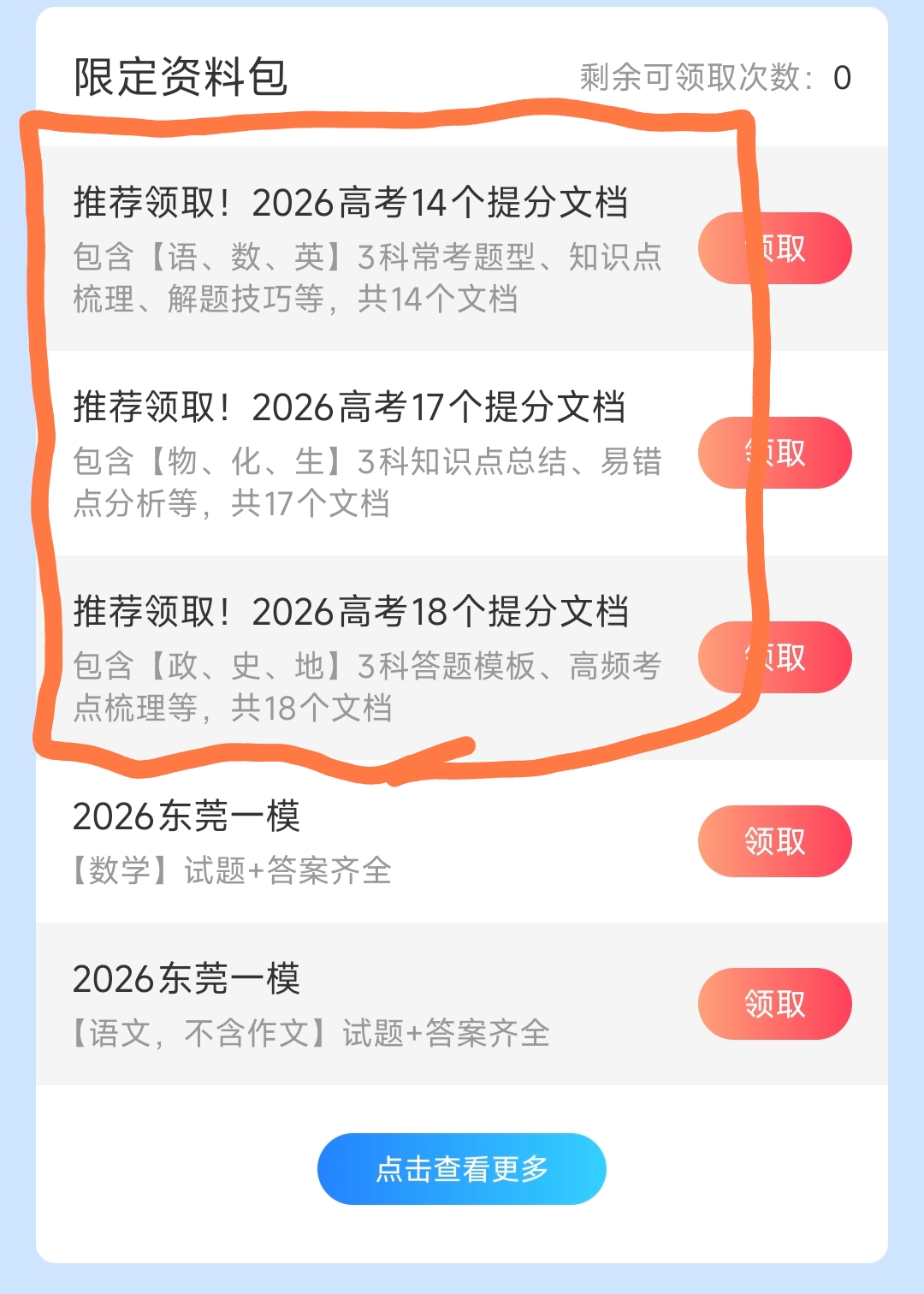
Task: Claim the 东莞一模 数学 paper
Action: [775, 841]
